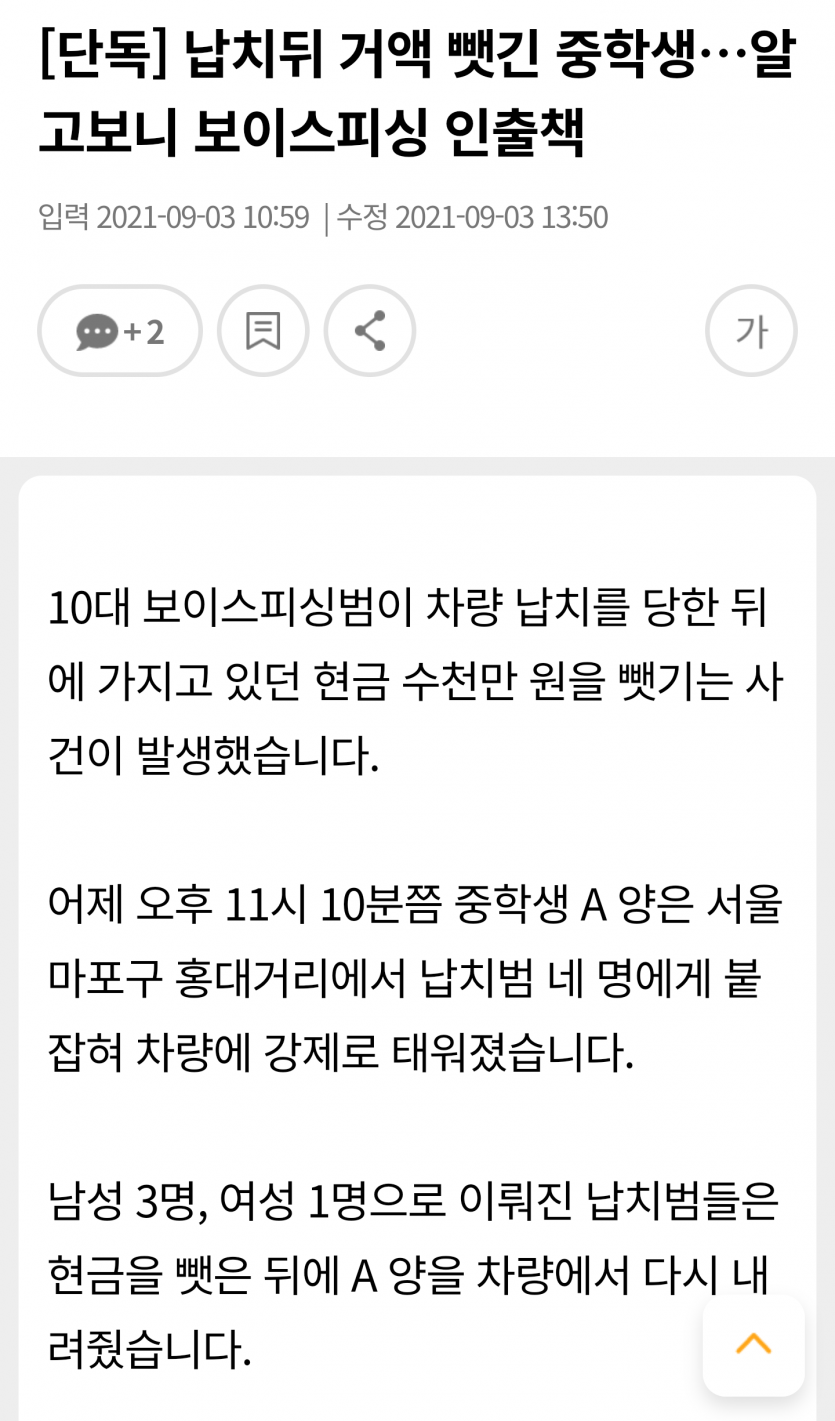Open the font size 가 button
835x1421 pixels.
click(x=751, y=331)
